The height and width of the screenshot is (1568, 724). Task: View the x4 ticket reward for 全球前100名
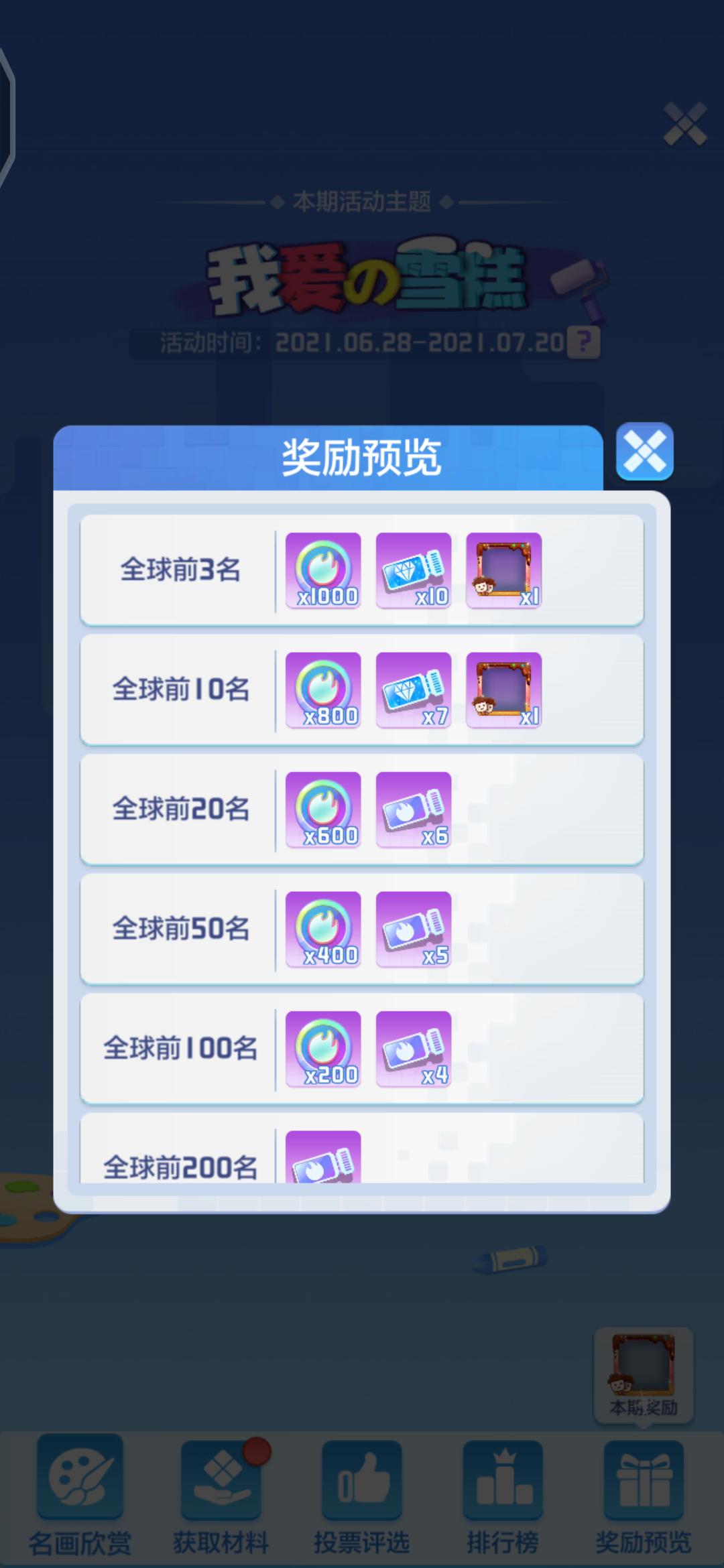click(414, 1049)
